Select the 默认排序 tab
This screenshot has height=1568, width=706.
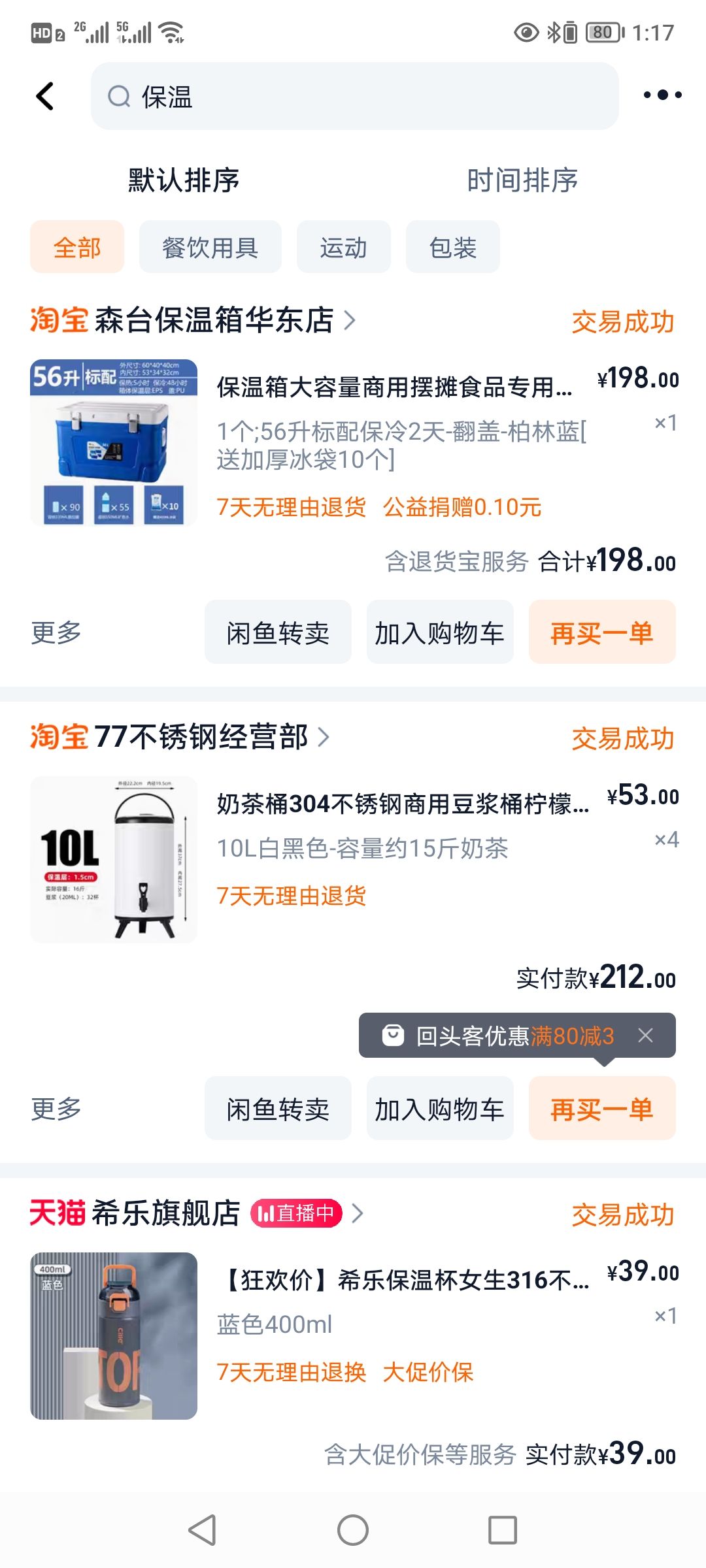coord(184,180)
